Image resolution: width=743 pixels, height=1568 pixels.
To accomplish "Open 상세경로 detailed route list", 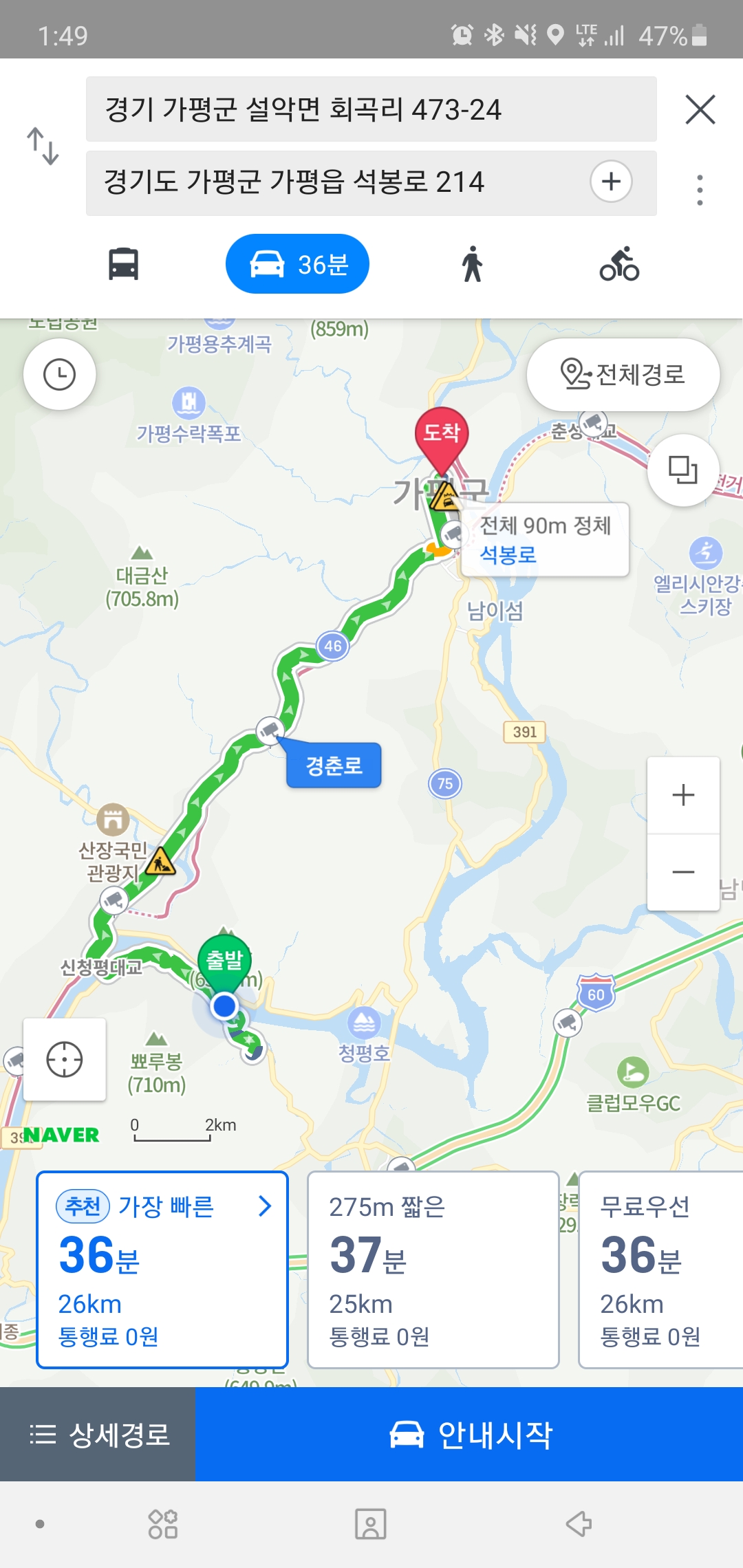I will coord(98,1435).
